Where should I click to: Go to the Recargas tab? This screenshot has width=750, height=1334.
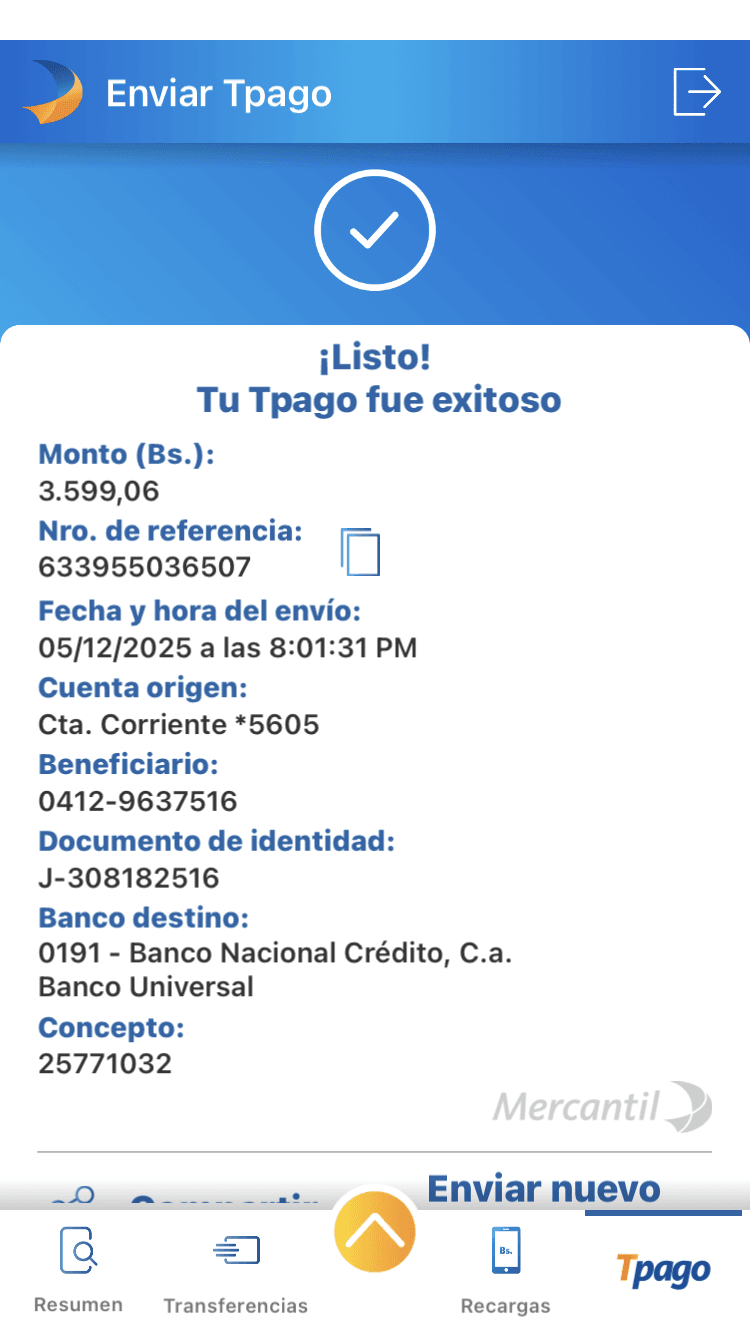pos(506,1266)
